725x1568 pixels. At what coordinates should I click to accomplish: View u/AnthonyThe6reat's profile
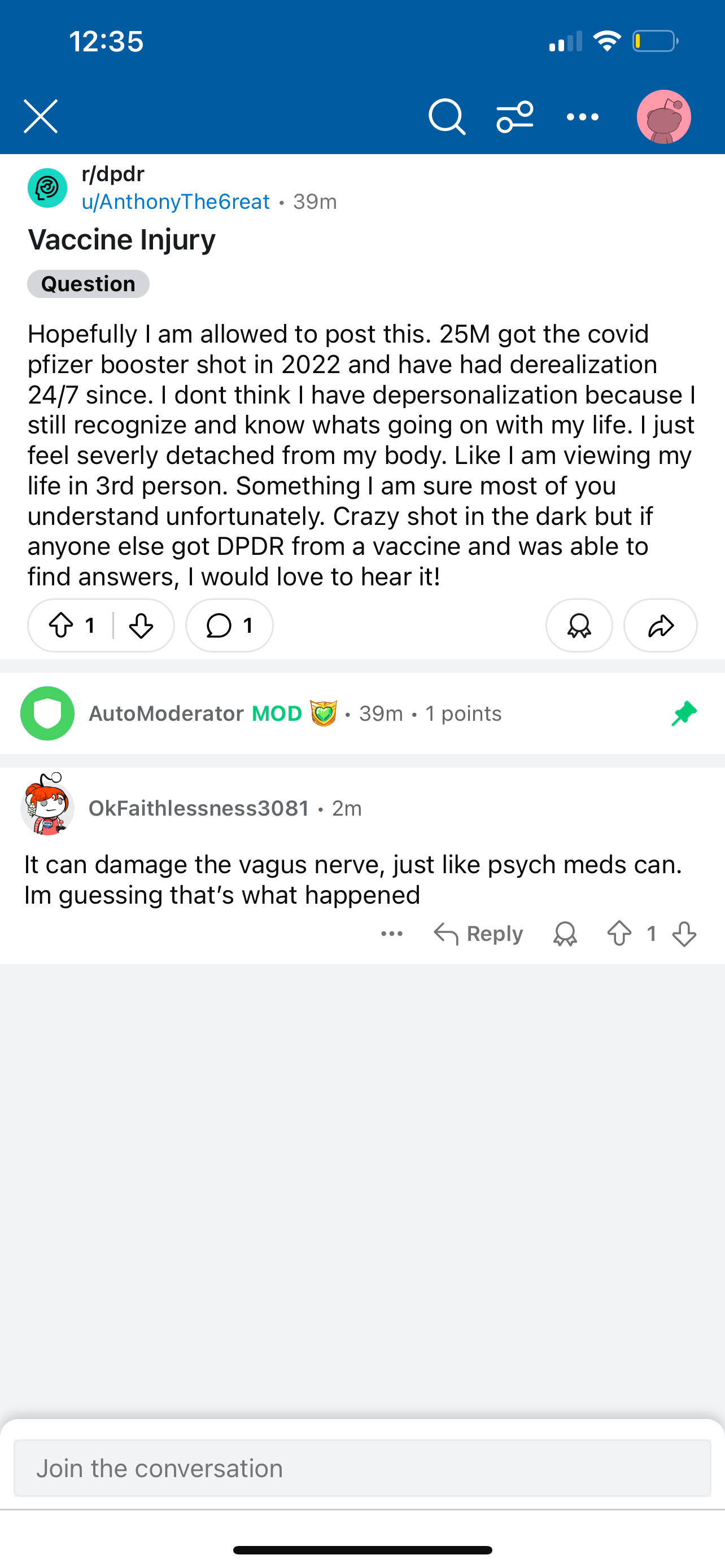click(x=175, y=202)
